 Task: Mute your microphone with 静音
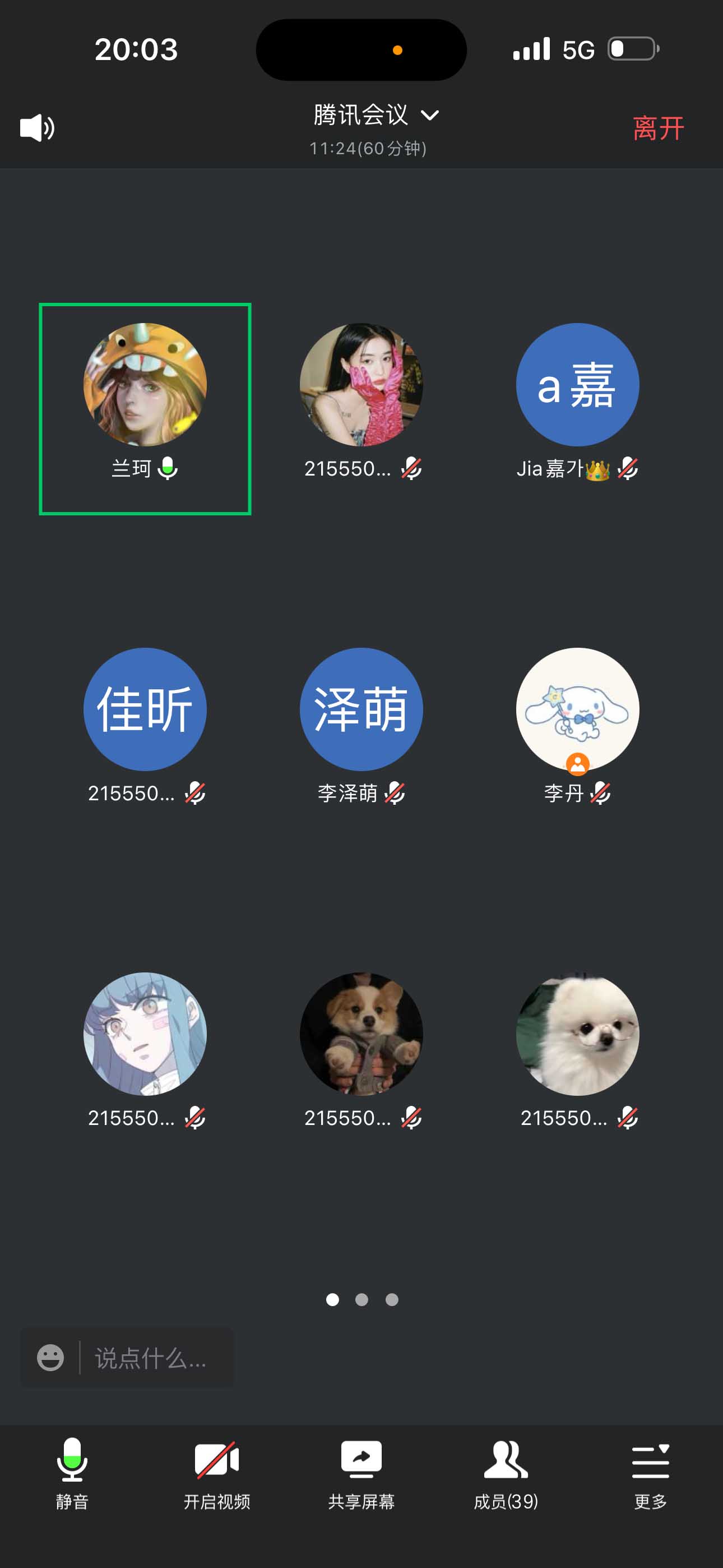(x=72, y=1473)
